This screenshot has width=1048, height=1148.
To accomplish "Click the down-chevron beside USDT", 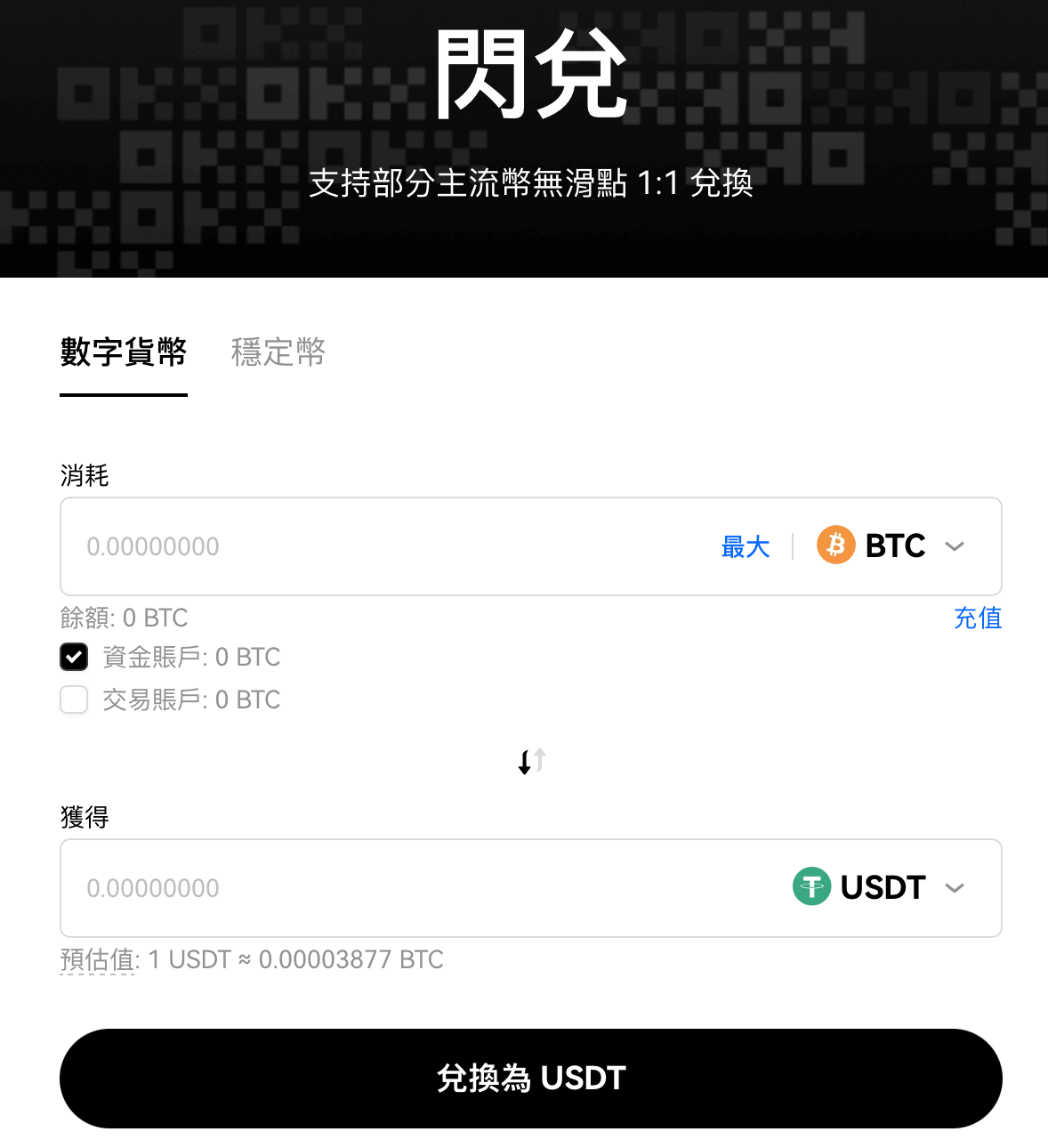I will (955, 887).
